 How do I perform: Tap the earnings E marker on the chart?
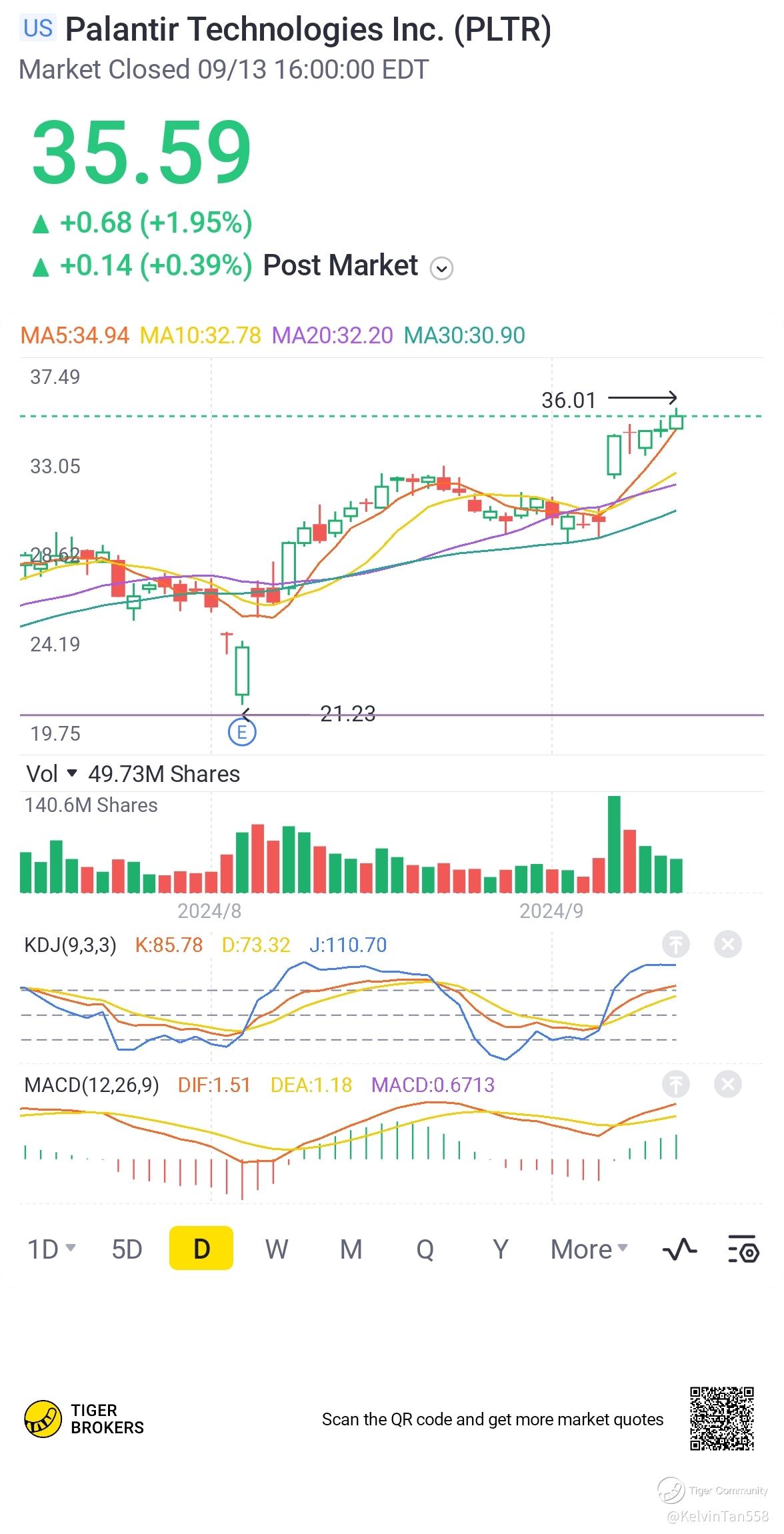242,733
